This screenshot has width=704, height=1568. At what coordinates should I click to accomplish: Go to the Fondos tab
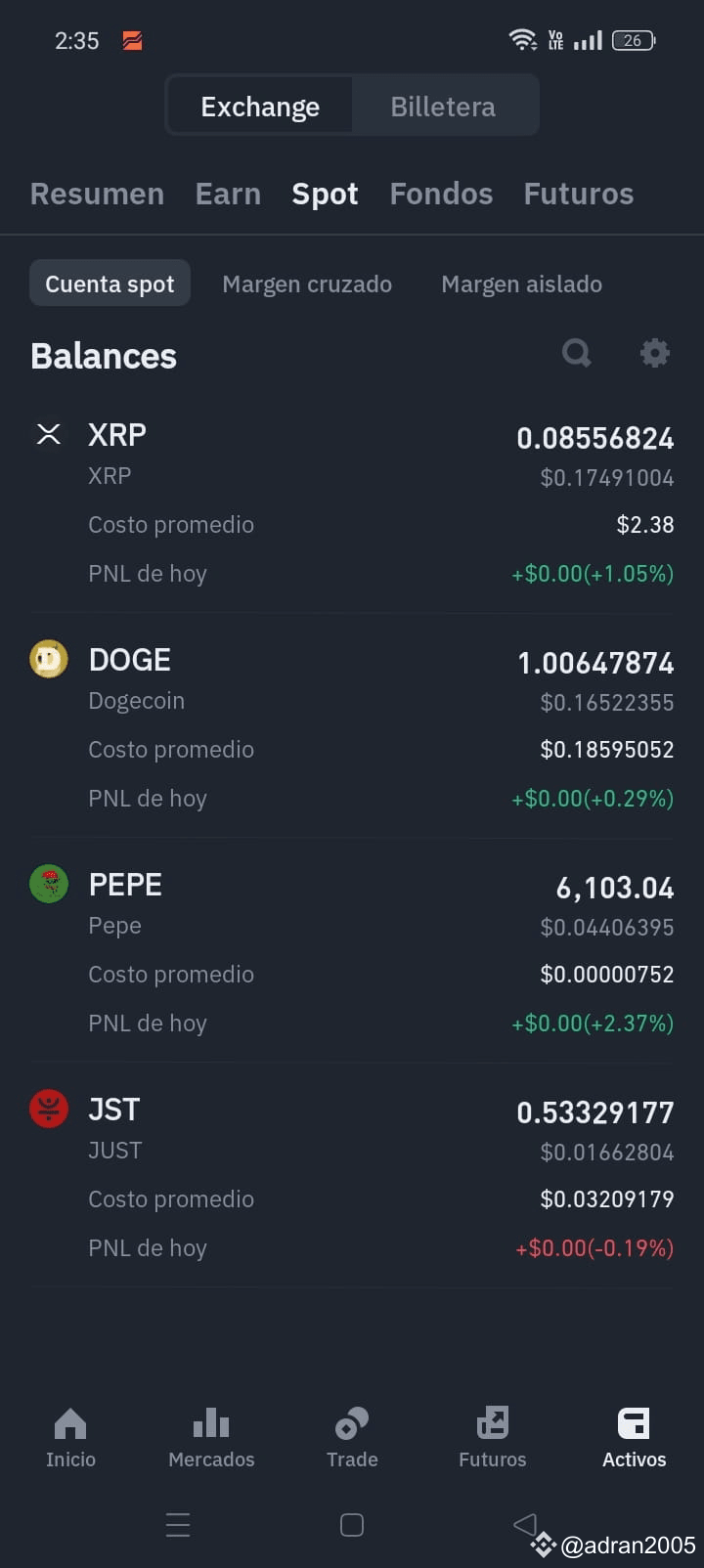point(441,194)
